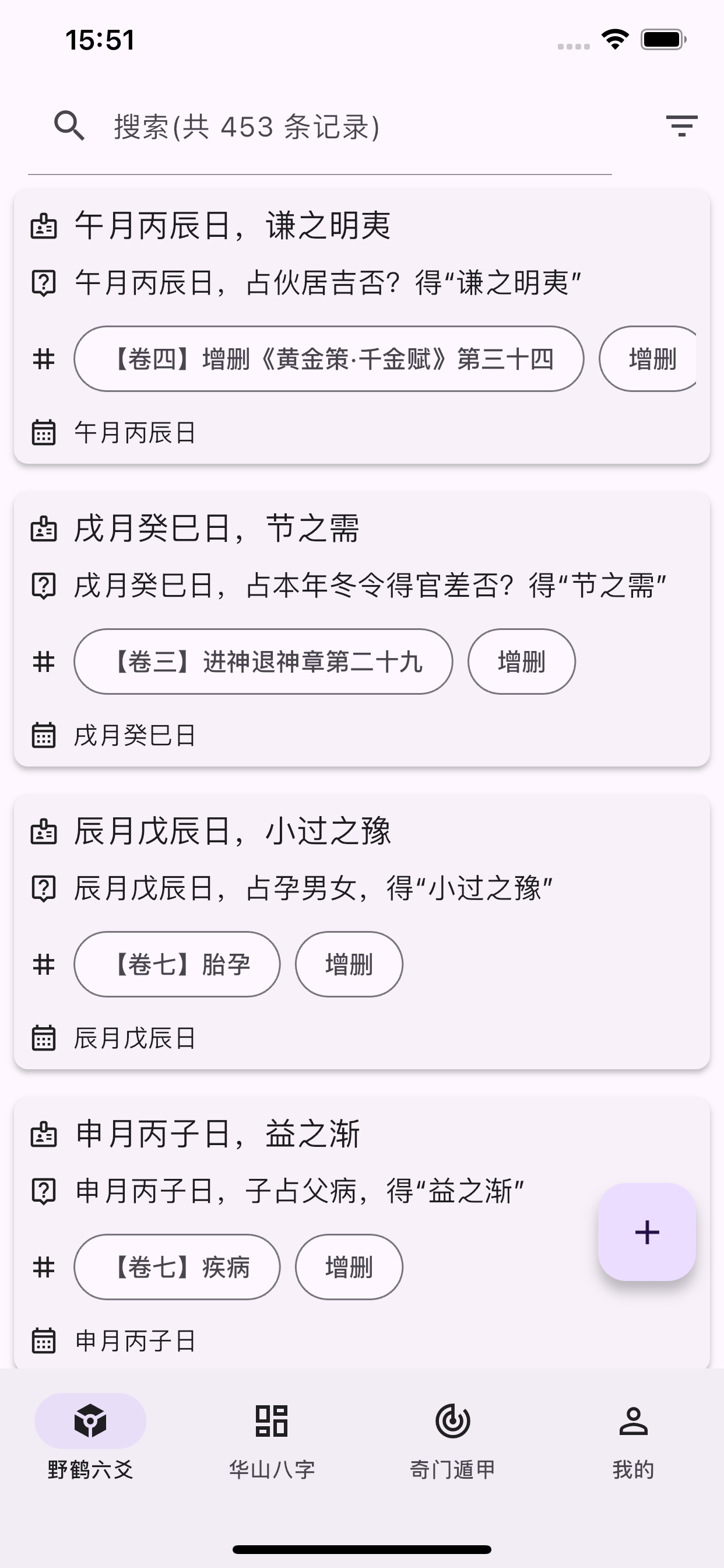Tap the 增删 chip in 戌月癸巳日 card

pyautogui.click(x=521, y=661)
